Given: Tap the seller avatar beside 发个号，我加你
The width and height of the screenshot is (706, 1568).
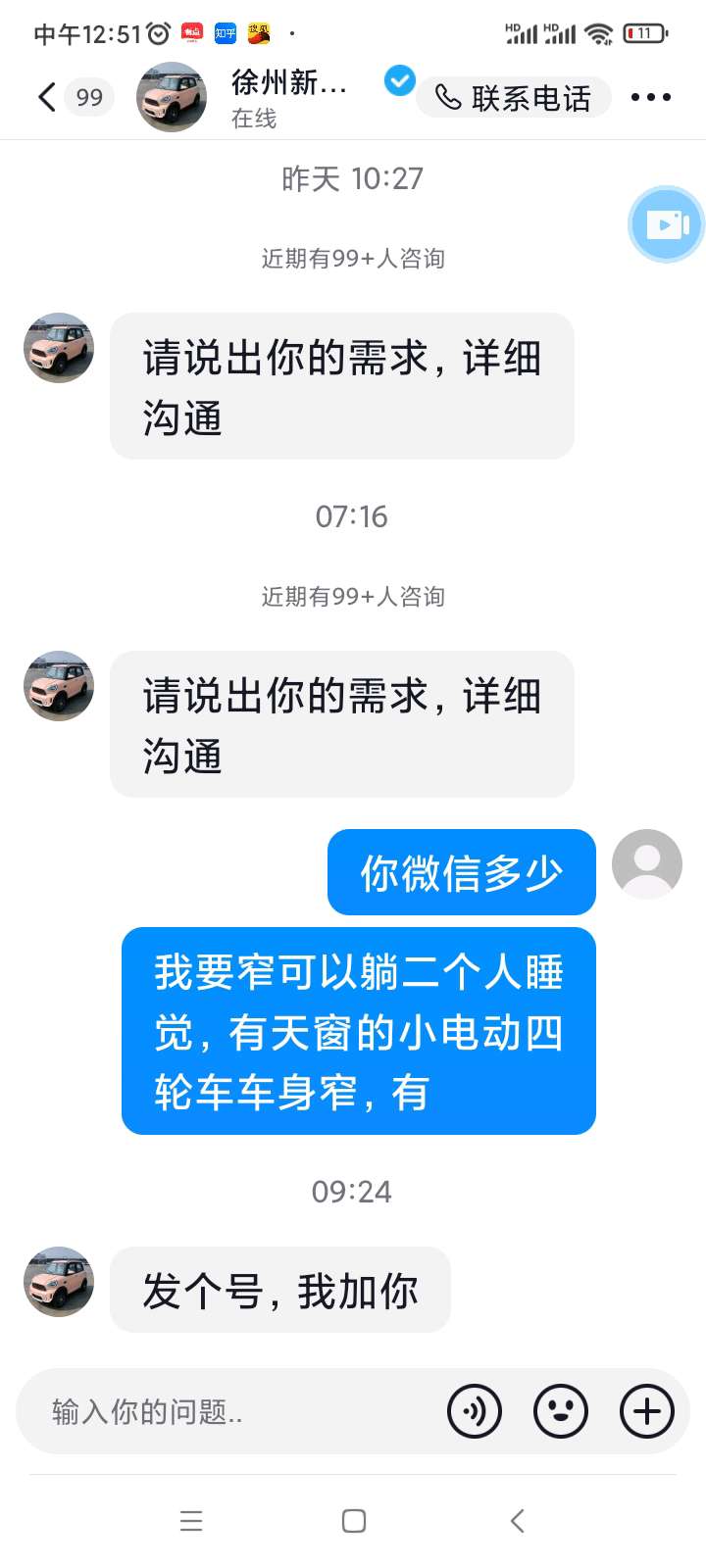Looking at the screenshot, I should point(59,1281).
